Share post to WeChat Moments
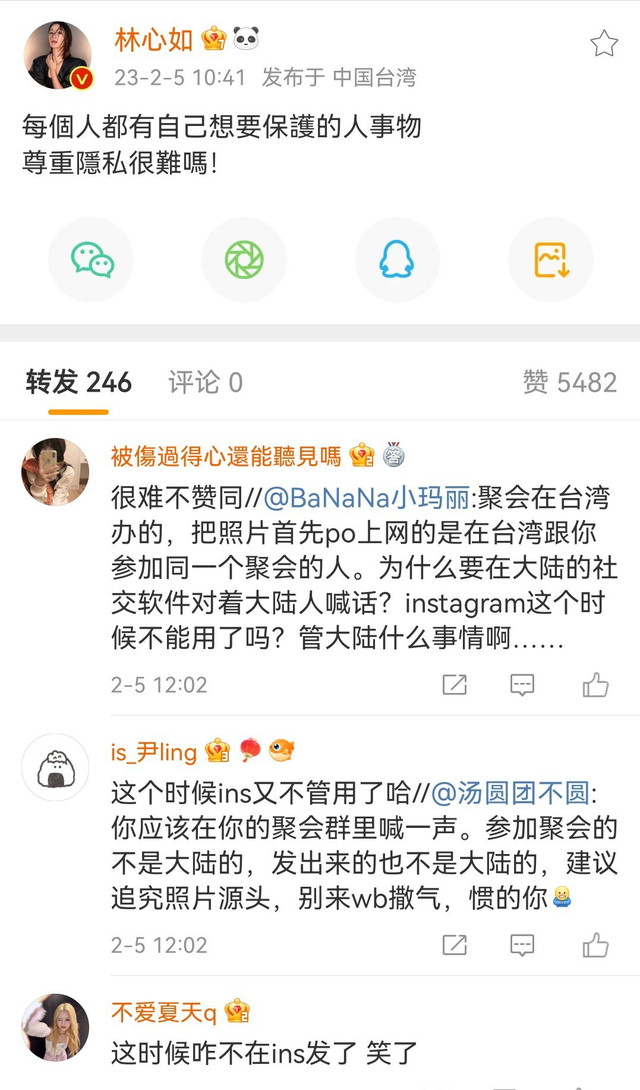 [x=244, y=260]
